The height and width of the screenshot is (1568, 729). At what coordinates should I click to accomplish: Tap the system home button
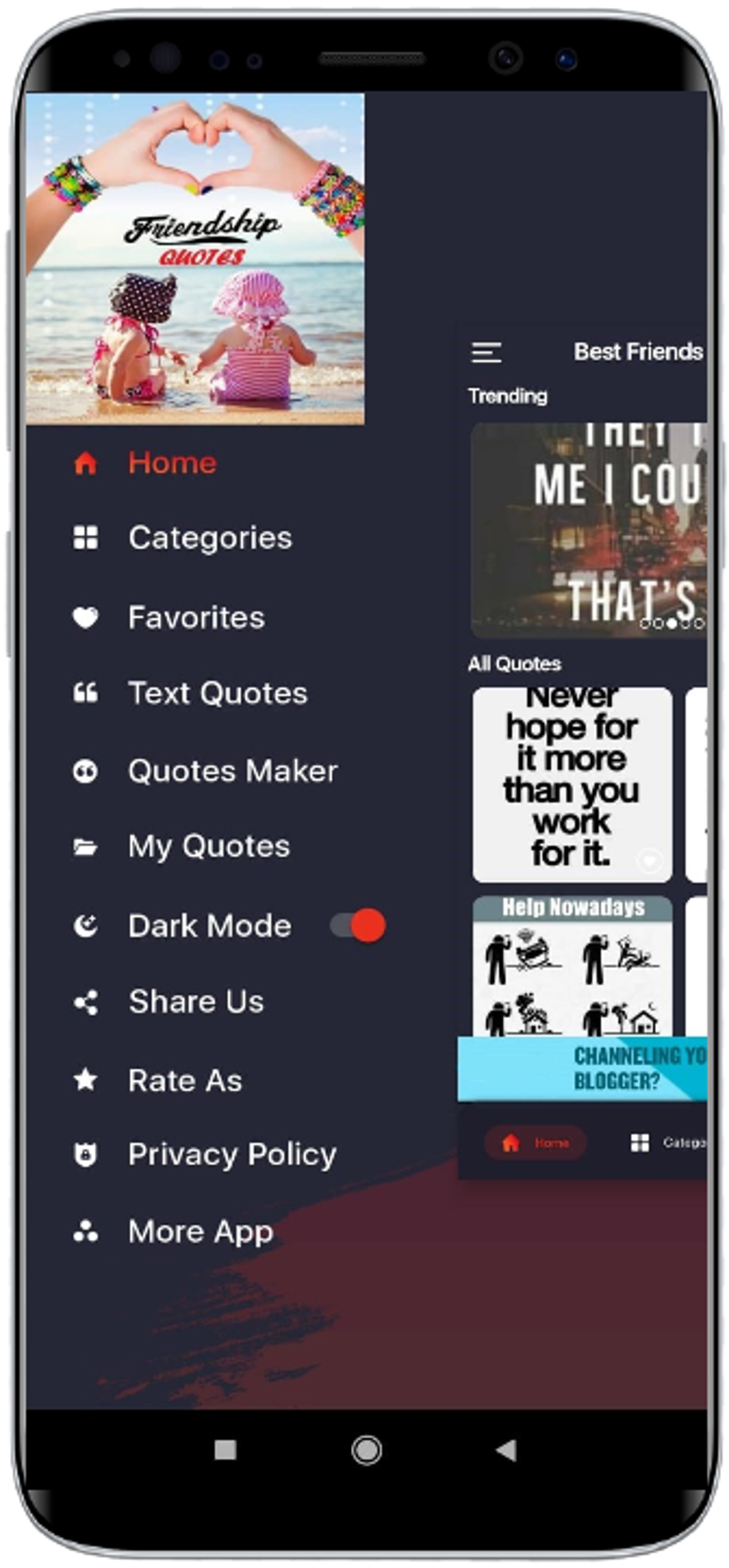[367, 1449]
